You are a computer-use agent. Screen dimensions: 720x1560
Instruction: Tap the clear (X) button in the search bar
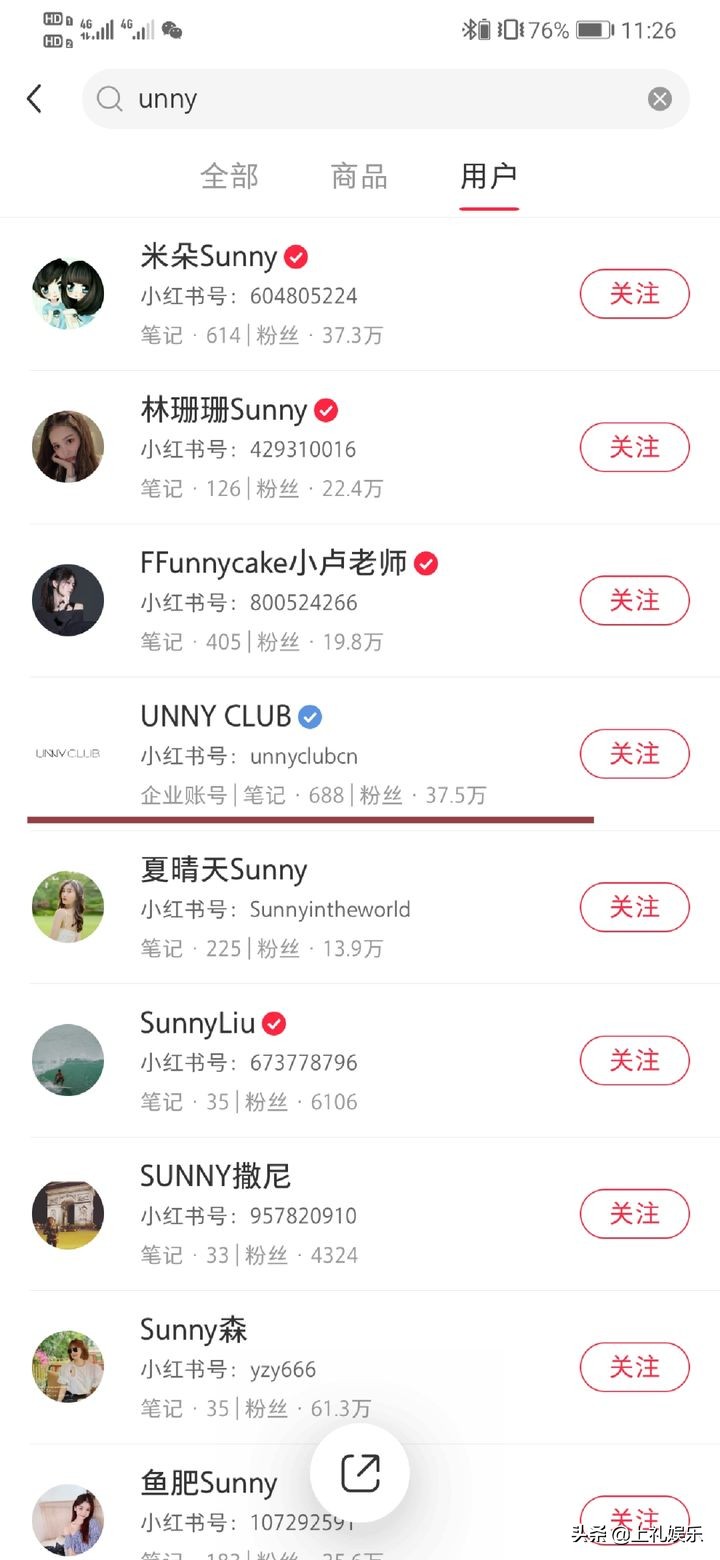[659, 98]
